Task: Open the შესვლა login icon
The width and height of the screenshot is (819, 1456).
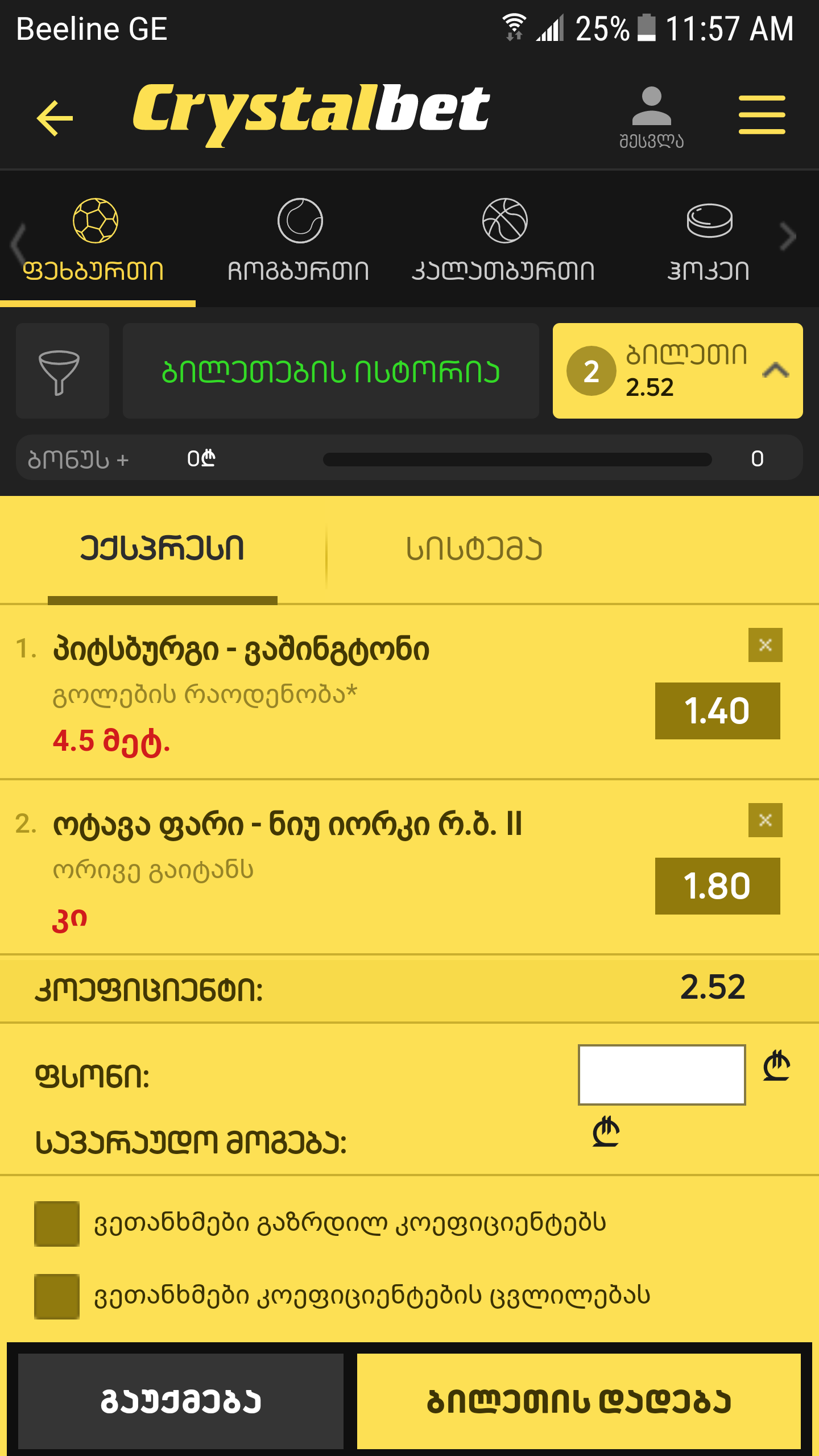Action: point(651,117)
